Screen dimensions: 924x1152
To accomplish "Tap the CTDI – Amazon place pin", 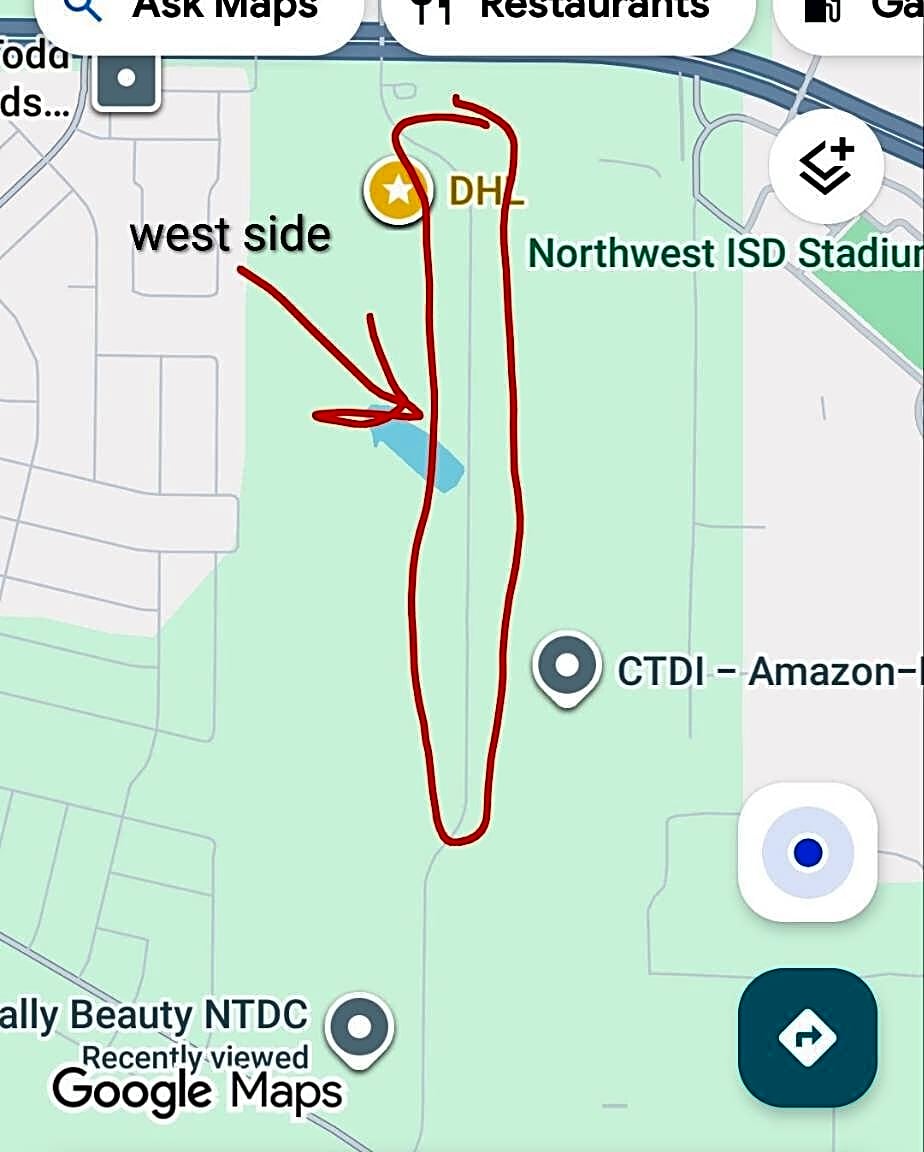I will click(567, 667).
